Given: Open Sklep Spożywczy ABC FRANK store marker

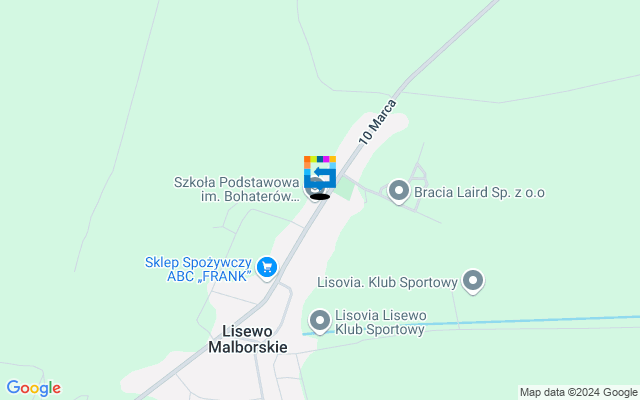Looking at the screenshot, I should [266, 267].
